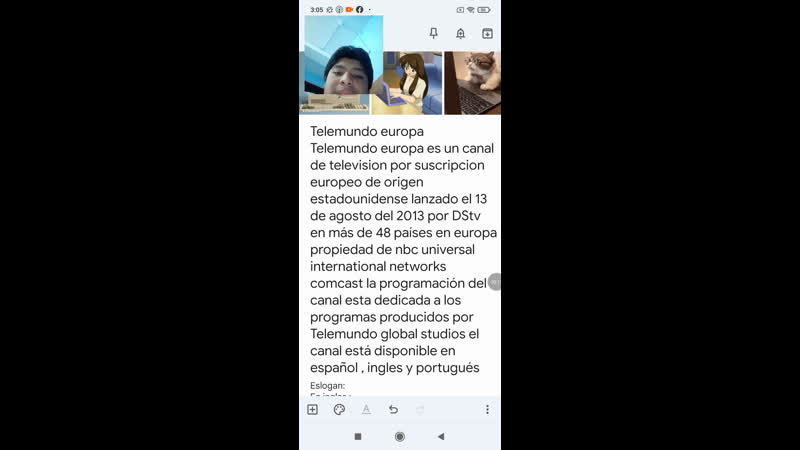Edit the Telemundo europa note text

tap(400, 250)
